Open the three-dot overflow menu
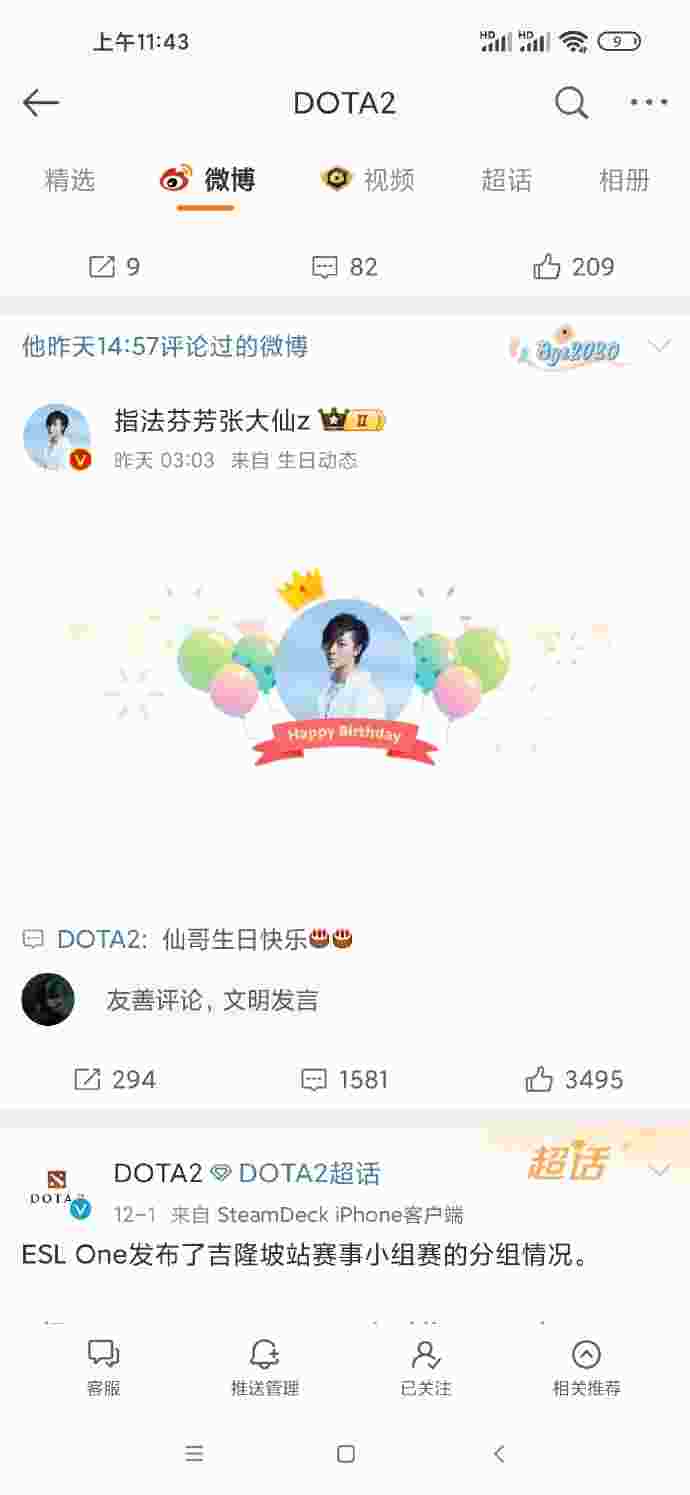 649,102
